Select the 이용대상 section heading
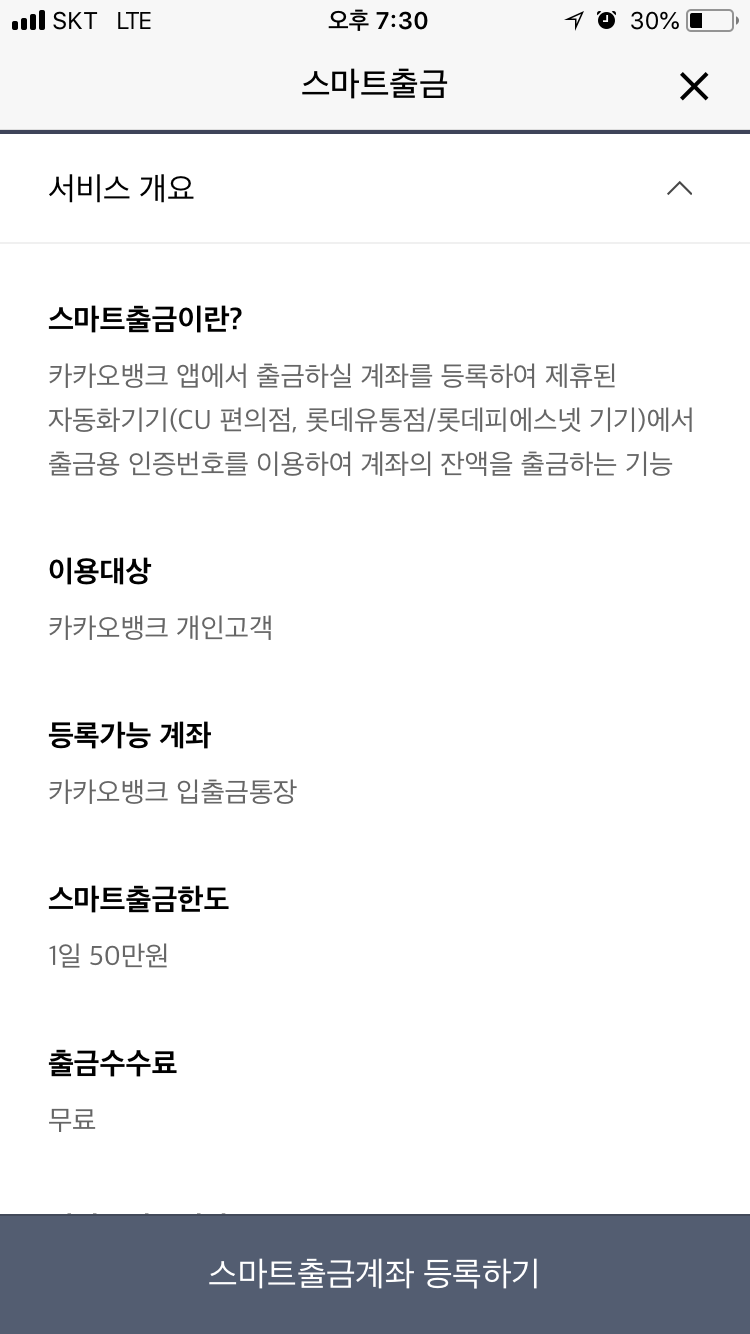Image resolution: width=750 pixels, height=1334 pixels. coord(100,570)
